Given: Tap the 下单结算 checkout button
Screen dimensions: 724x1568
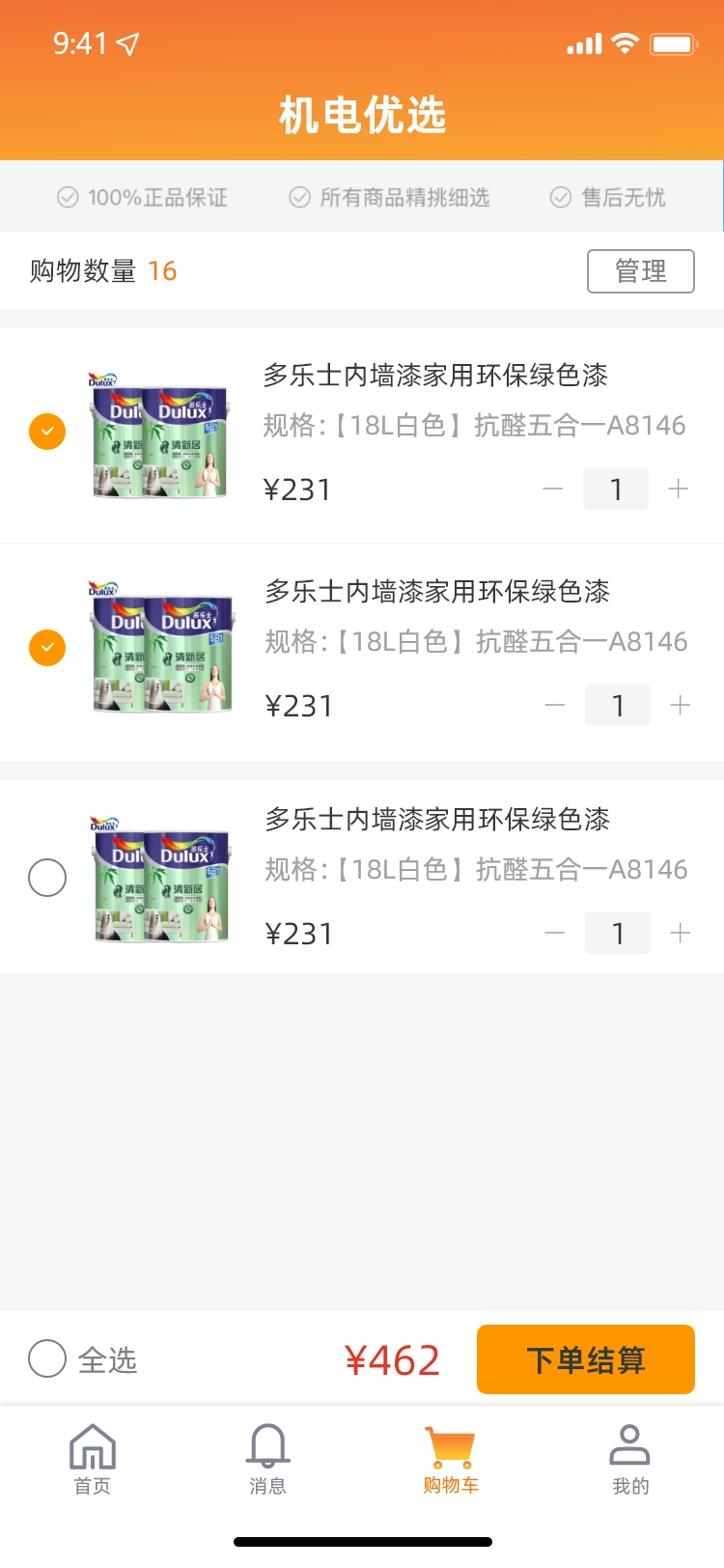Looking at the screenshot, I should pos(585,1358).
